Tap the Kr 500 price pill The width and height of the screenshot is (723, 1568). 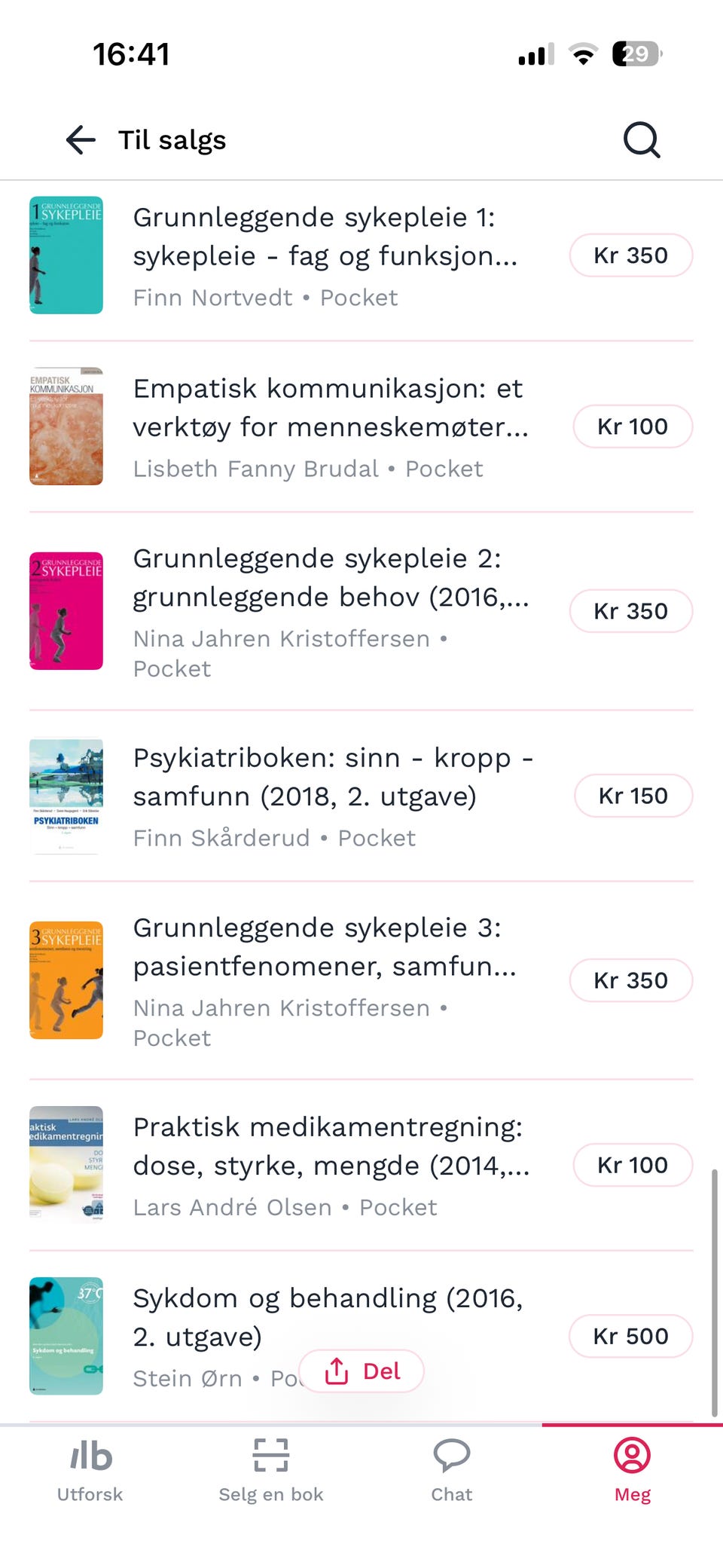631,1335
